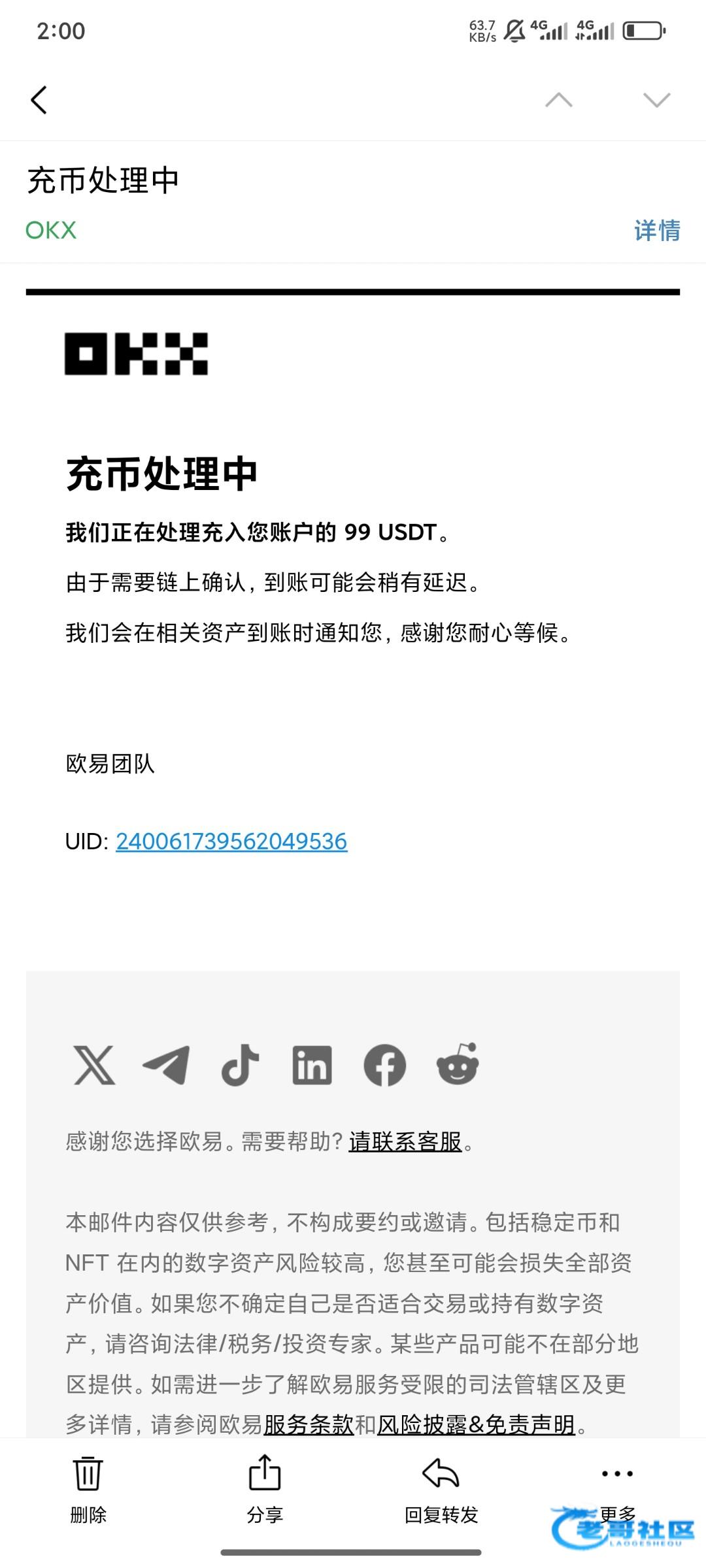Screen dimensions: 706x1568
Task: Open the 风险披露&免责声明 link
Action: pyautogui.click(x=476, y=1424)
